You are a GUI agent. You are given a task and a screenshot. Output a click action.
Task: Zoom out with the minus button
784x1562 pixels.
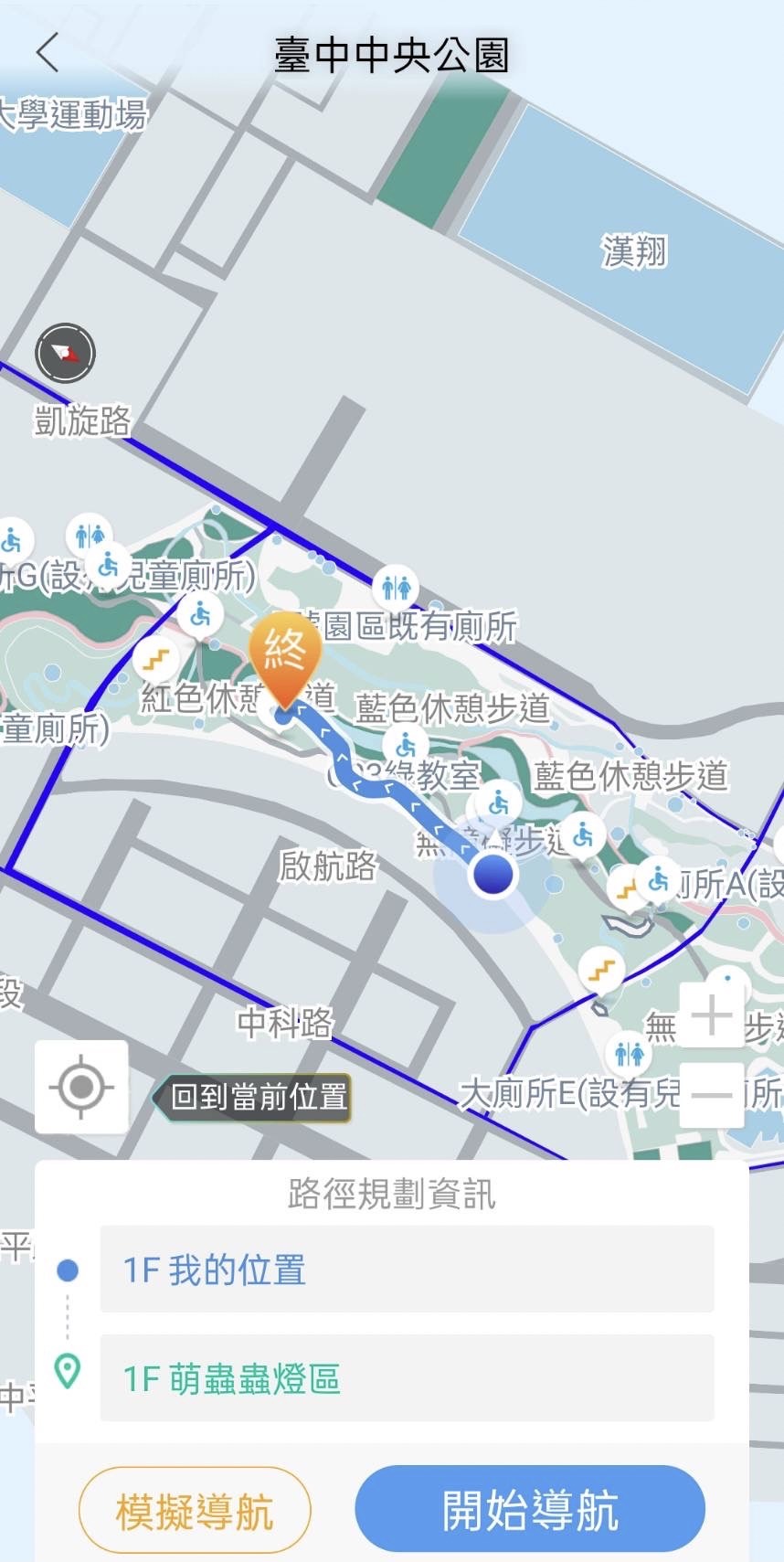(x=712, y=1095)
